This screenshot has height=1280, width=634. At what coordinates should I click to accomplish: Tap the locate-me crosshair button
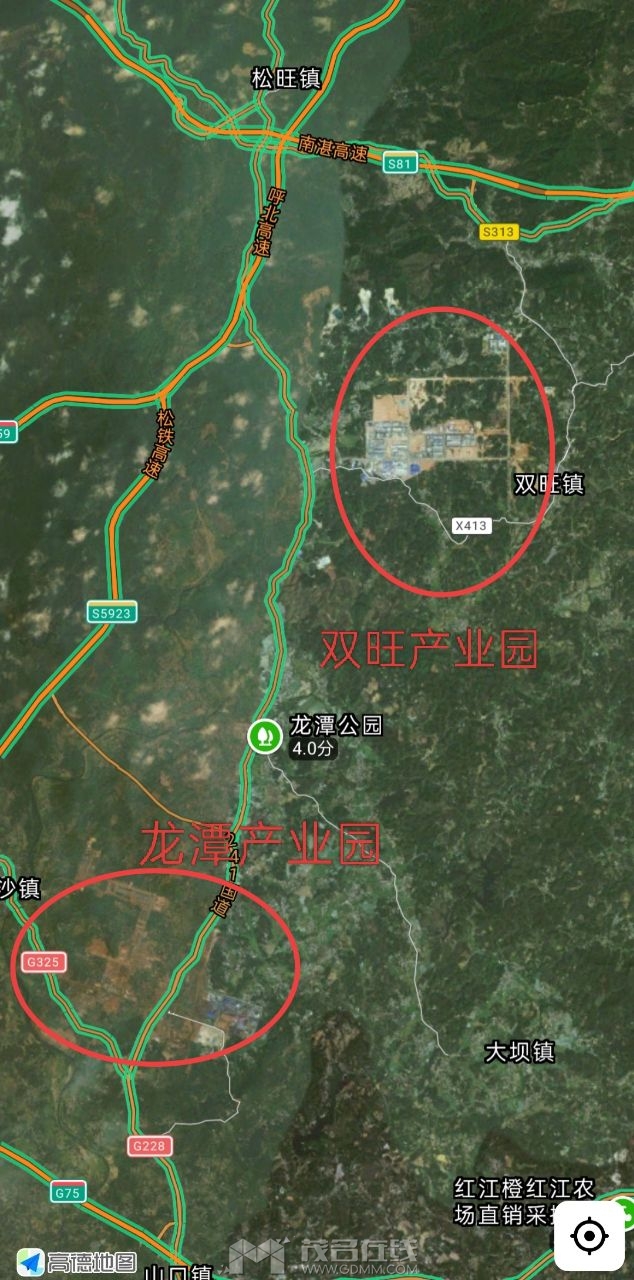coord(589,1236)
